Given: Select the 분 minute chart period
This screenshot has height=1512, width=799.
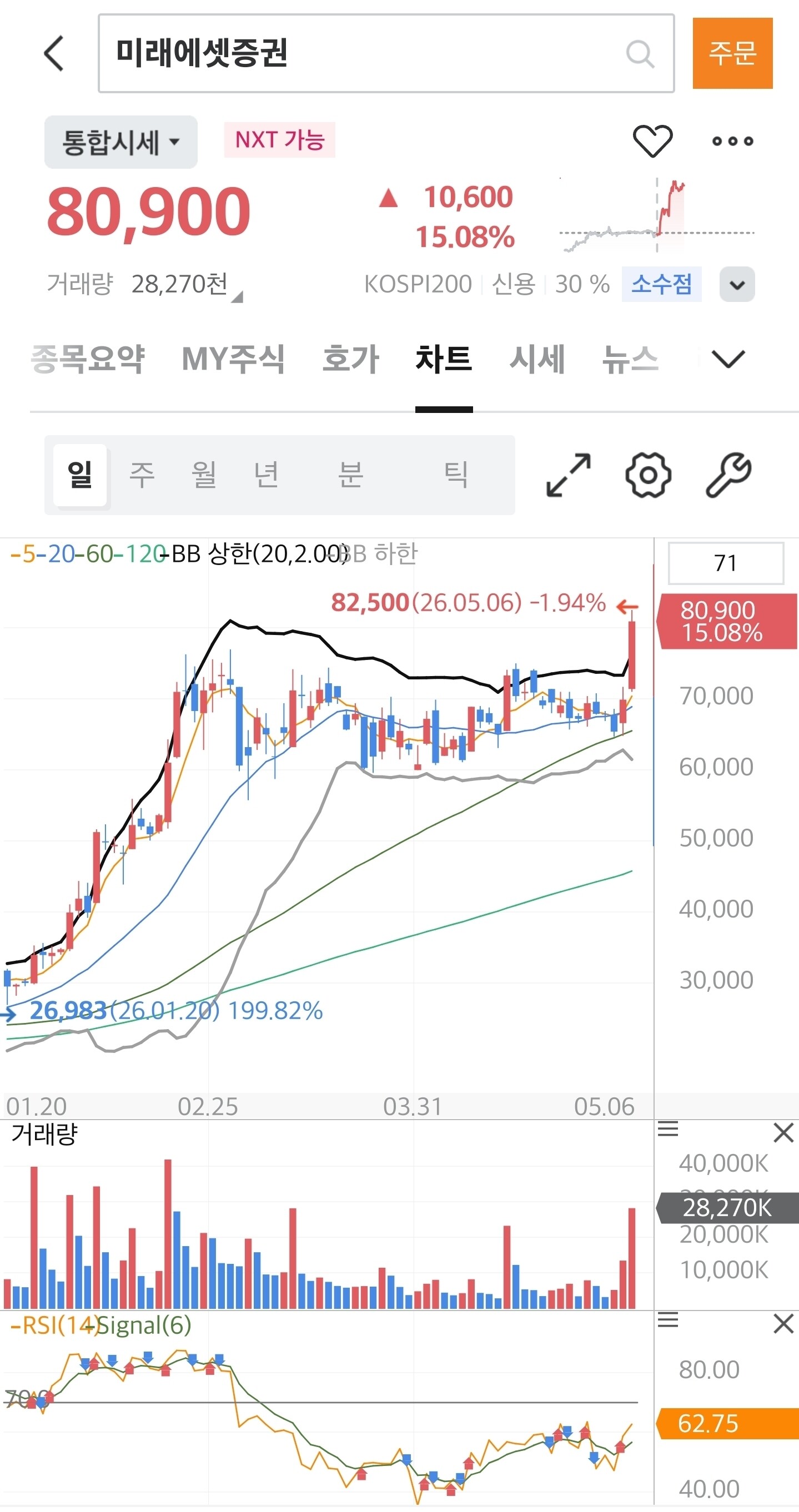Looking at the screenshot, I should pos(350,475).
